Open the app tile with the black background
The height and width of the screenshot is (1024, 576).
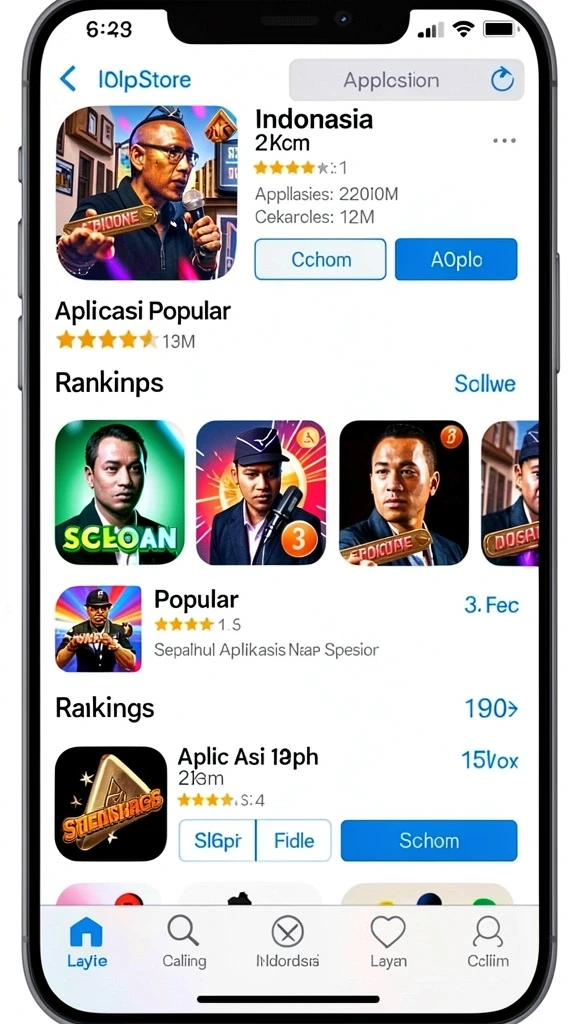click(404, 492)
